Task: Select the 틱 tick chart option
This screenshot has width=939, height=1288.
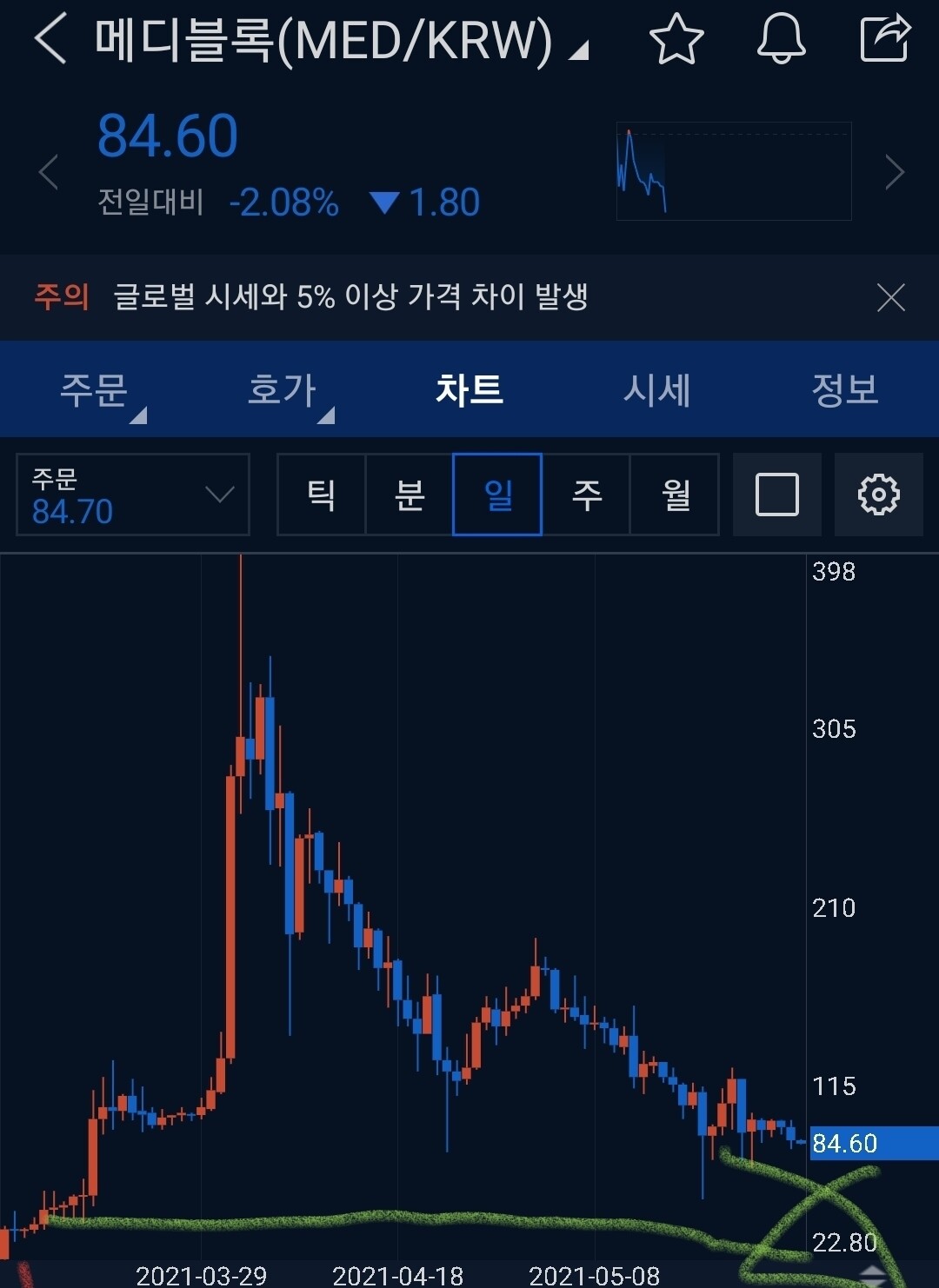Action: (321, 495)
